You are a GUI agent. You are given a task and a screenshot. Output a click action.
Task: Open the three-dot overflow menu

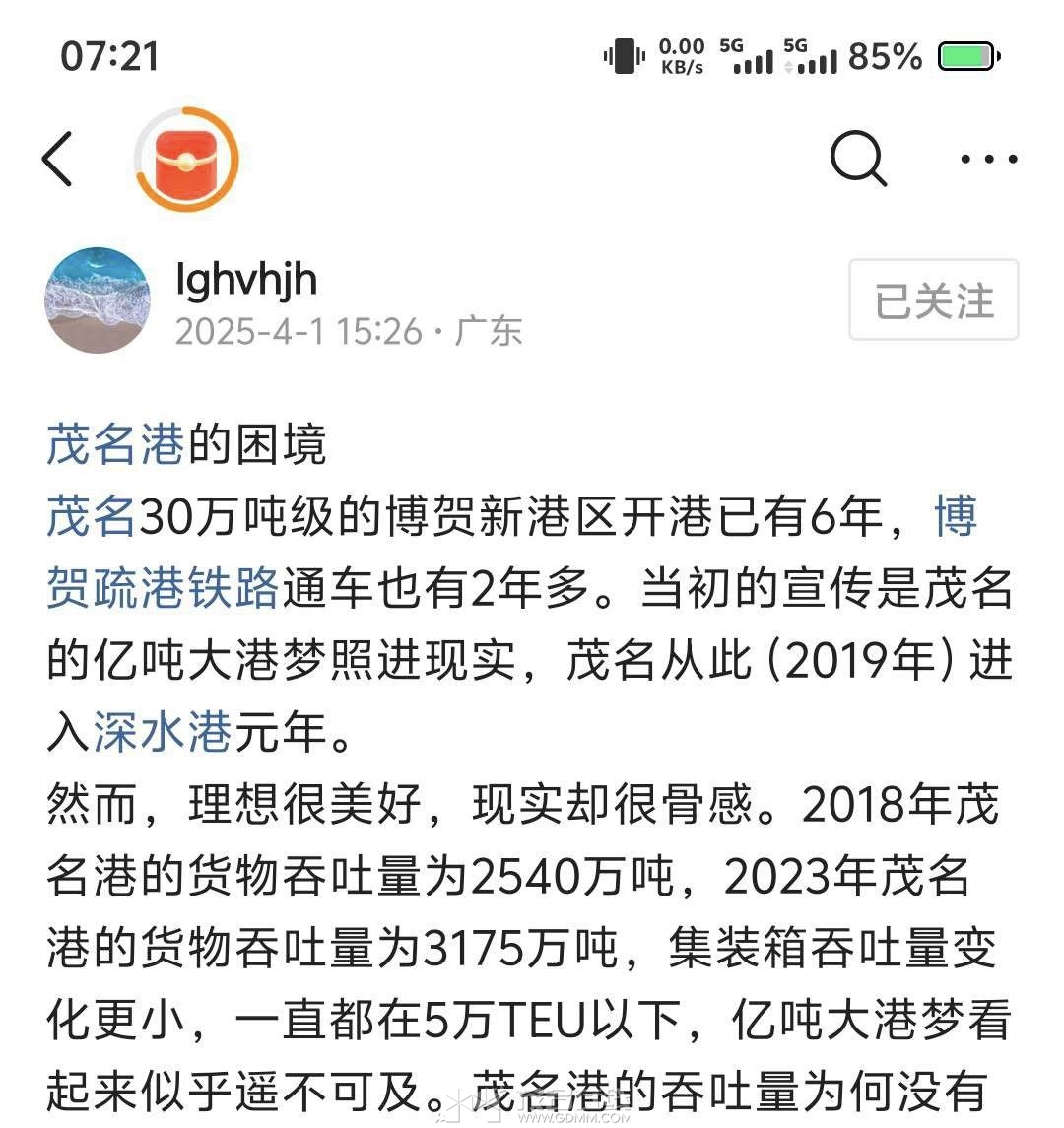(x=988, y=159)
